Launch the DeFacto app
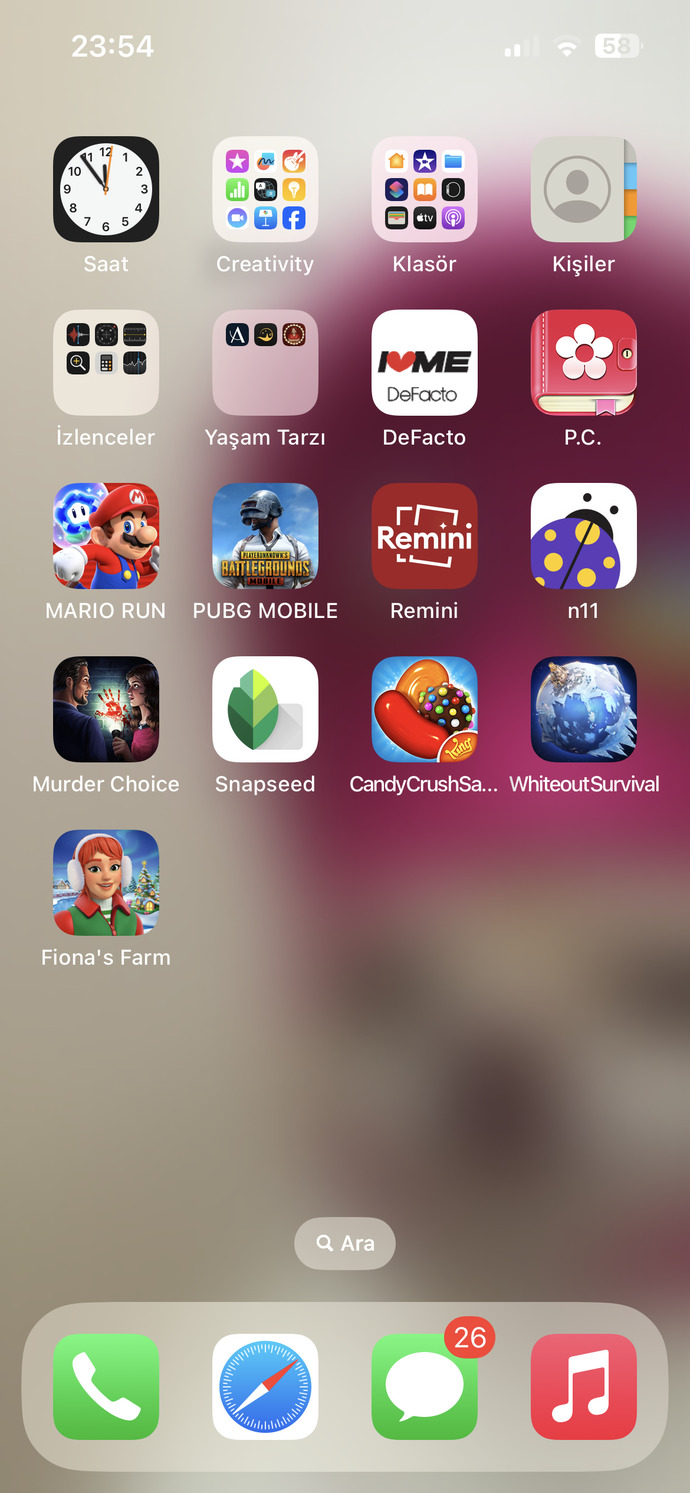 pyautogui.click(x=424, y=363)
